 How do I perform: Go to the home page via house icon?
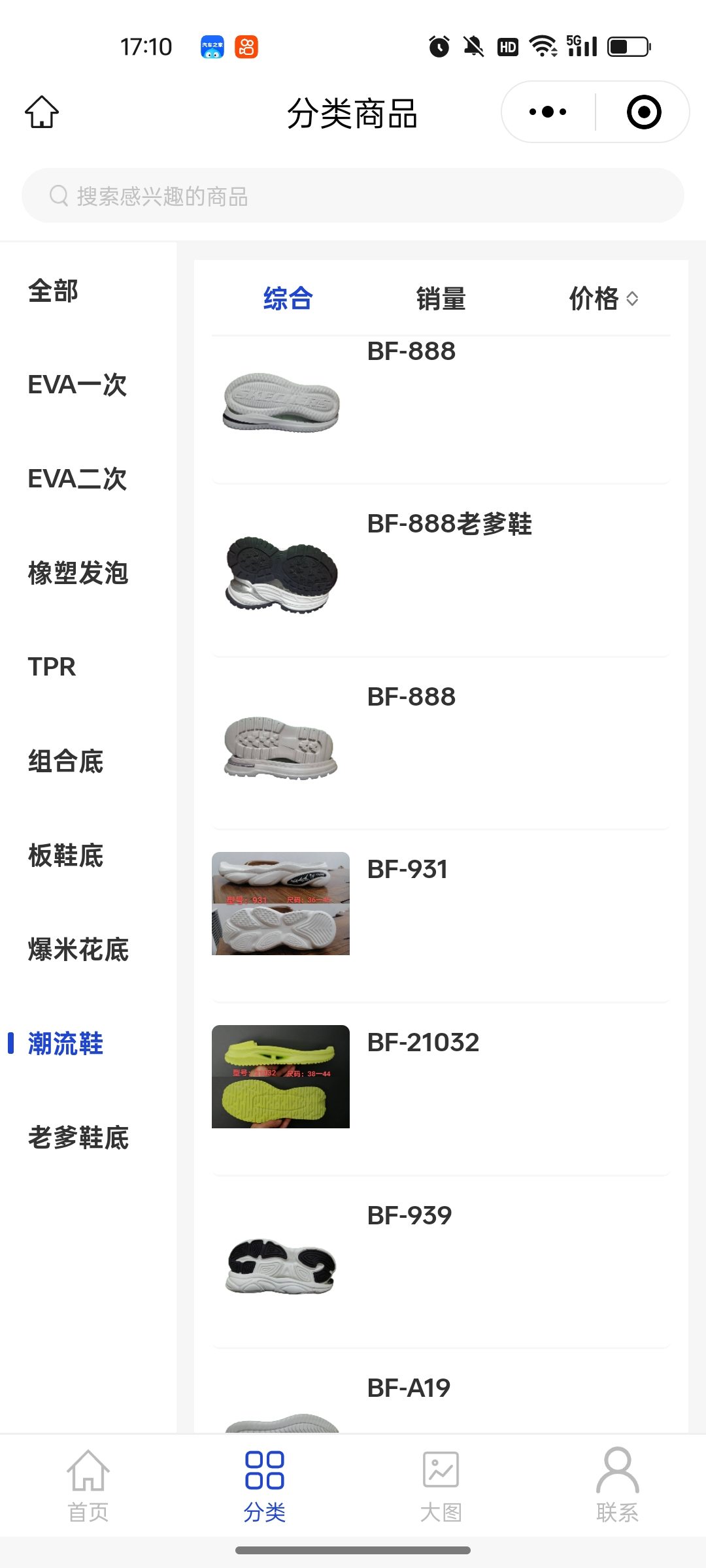[x=42, y=112]
